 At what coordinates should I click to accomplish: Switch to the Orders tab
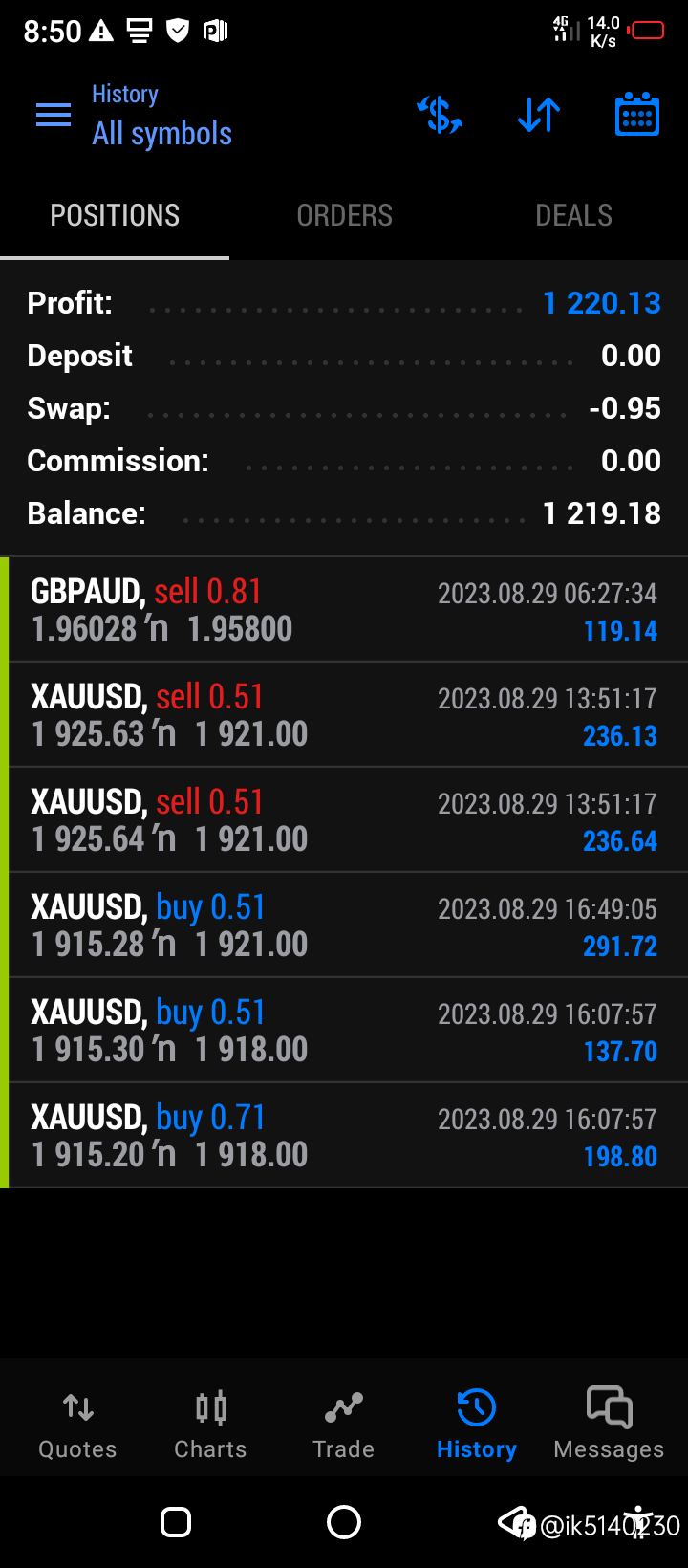pyautogui.click(x=344, y=216)
